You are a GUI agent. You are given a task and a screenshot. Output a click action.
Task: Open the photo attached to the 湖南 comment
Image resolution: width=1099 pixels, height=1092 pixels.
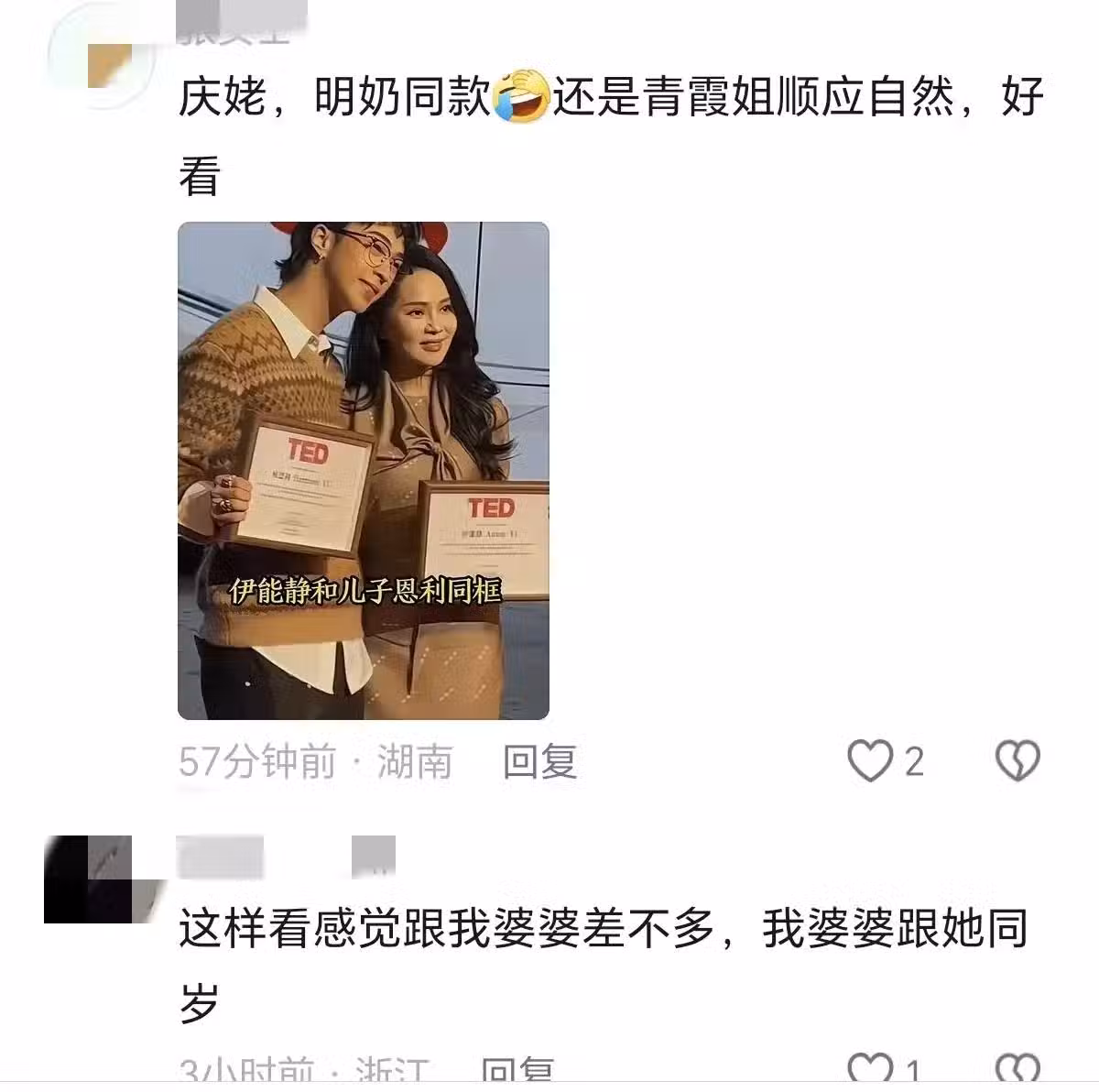(363, 470)
